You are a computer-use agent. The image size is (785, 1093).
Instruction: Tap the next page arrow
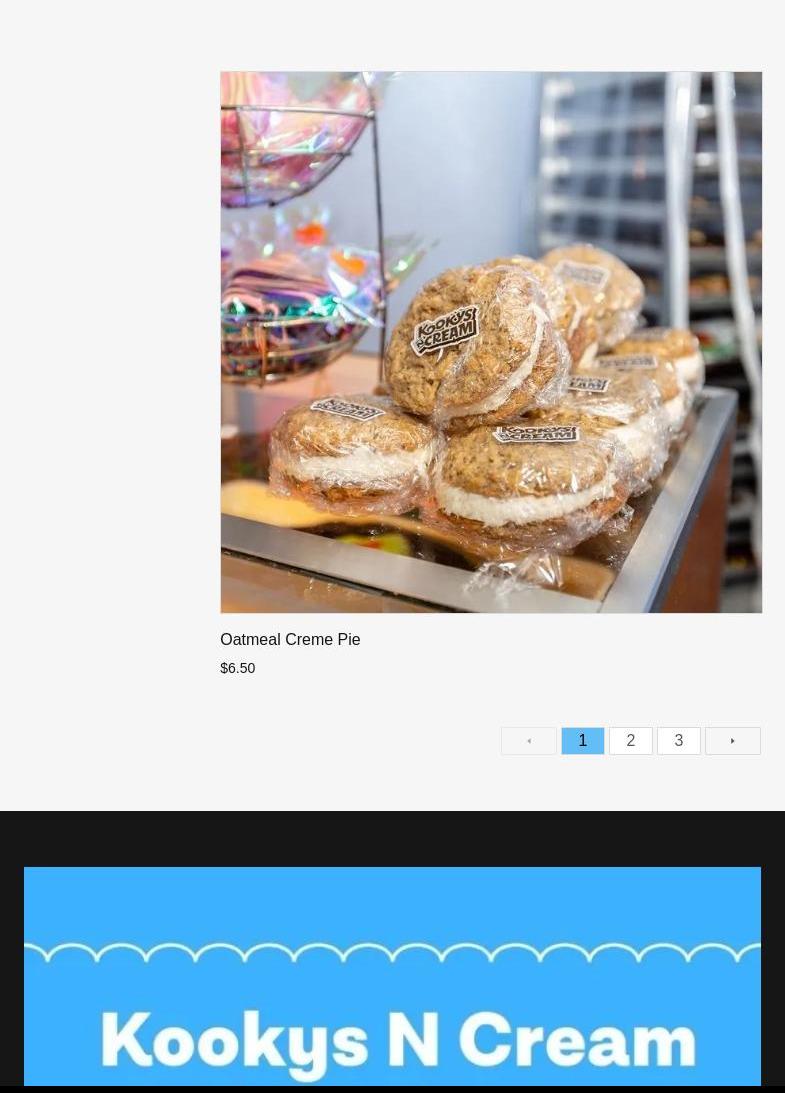click(x=733, y=741)
